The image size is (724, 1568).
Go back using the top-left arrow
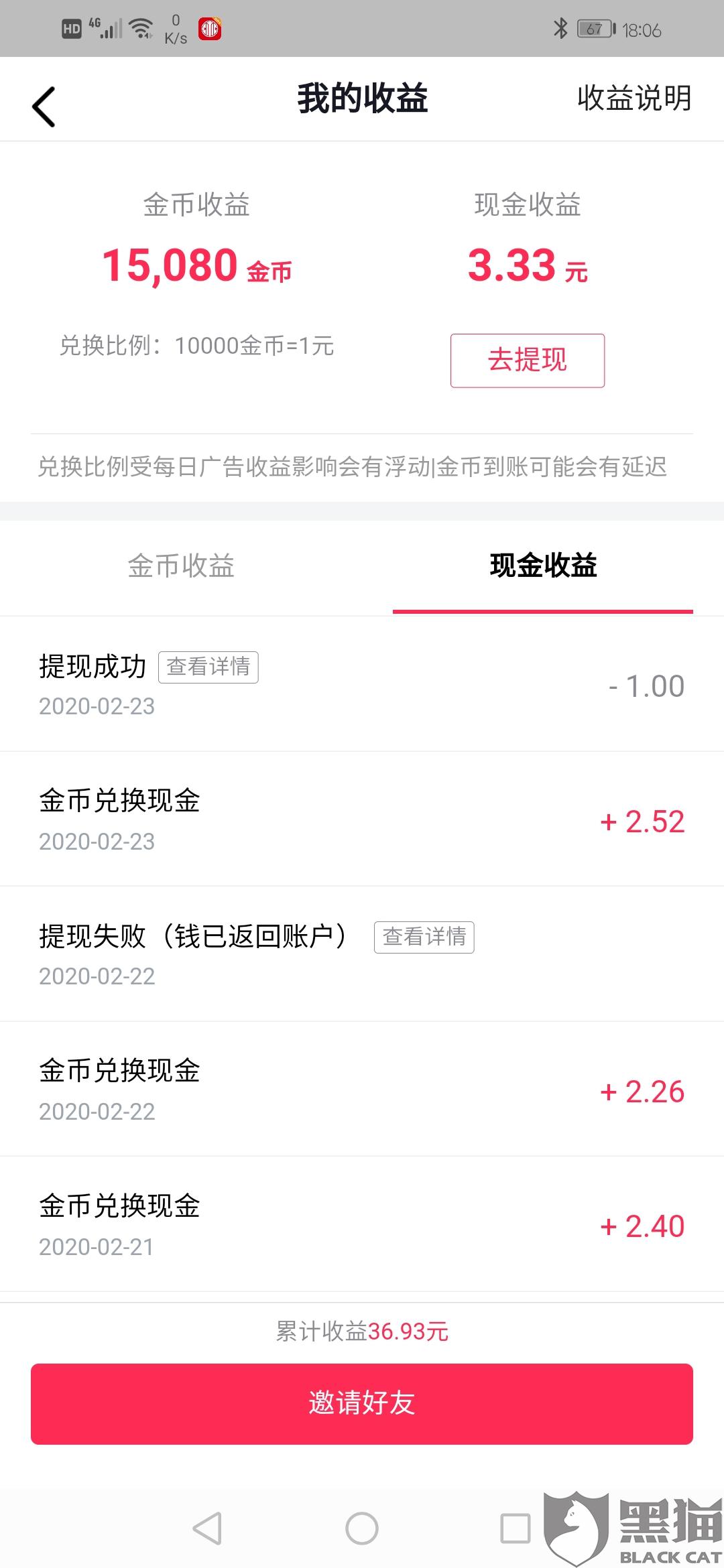[x=44, y=107]
